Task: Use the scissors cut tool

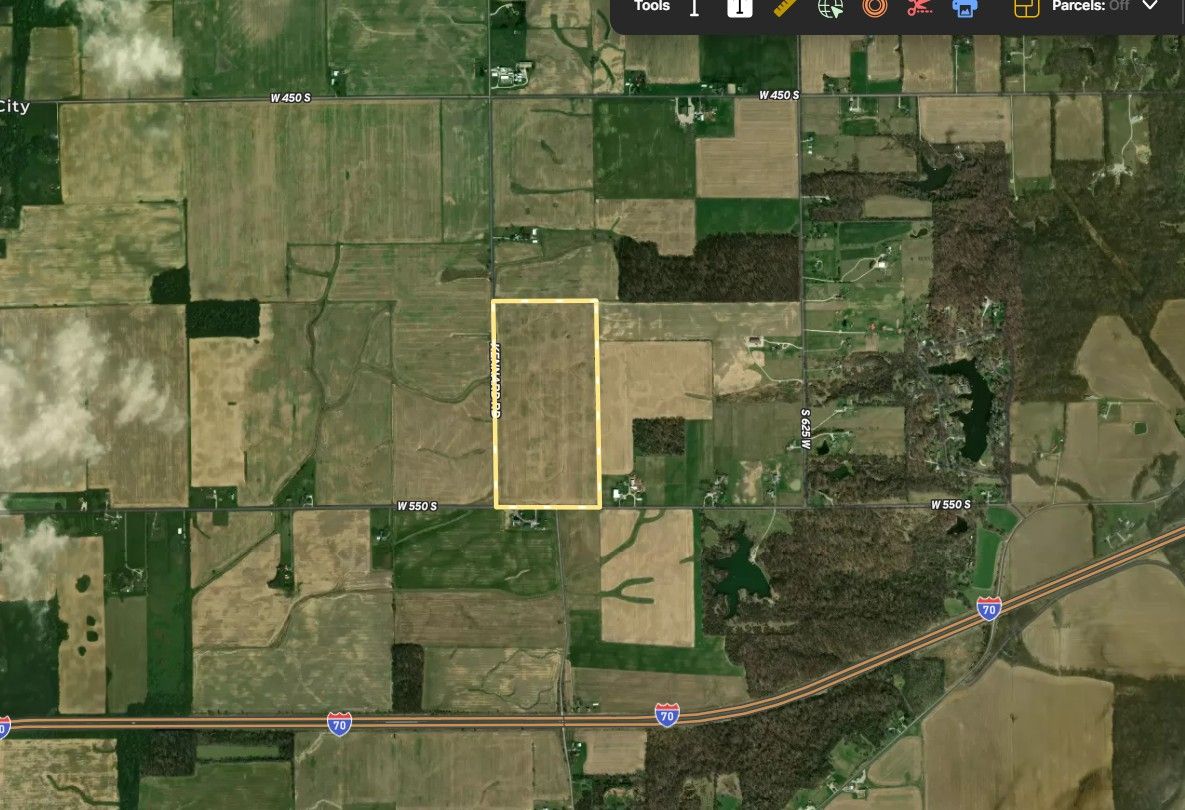Action: pos(919,8)
